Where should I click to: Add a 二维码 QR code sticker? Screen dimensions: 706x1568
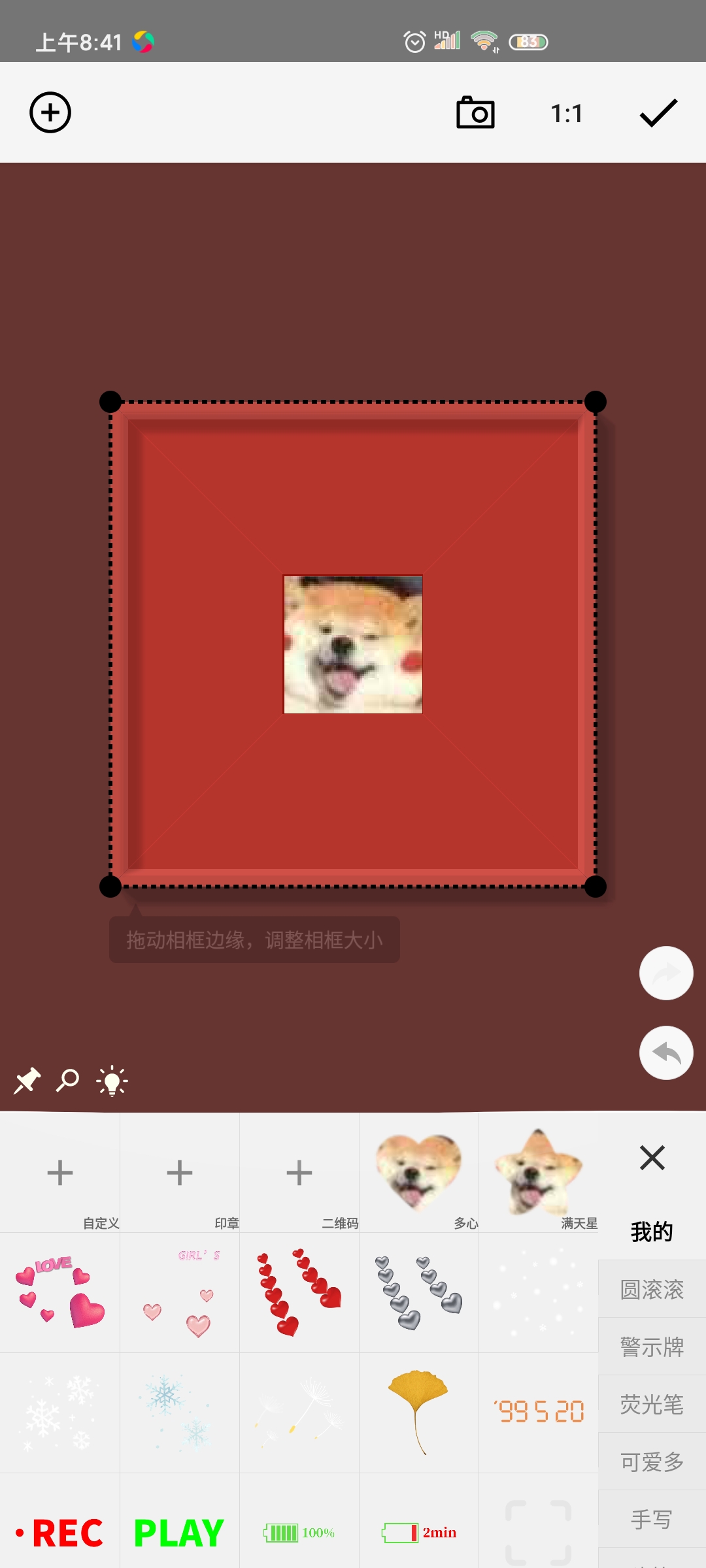coord(299,1173)
